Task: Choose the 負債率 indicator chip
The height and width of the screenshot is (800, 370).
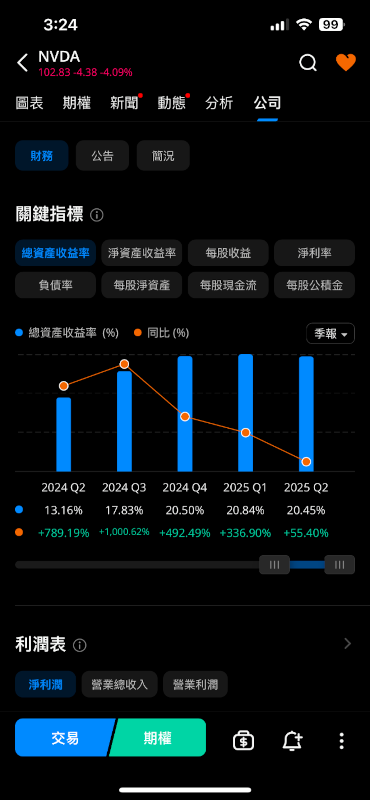Action: click(56, 285)
